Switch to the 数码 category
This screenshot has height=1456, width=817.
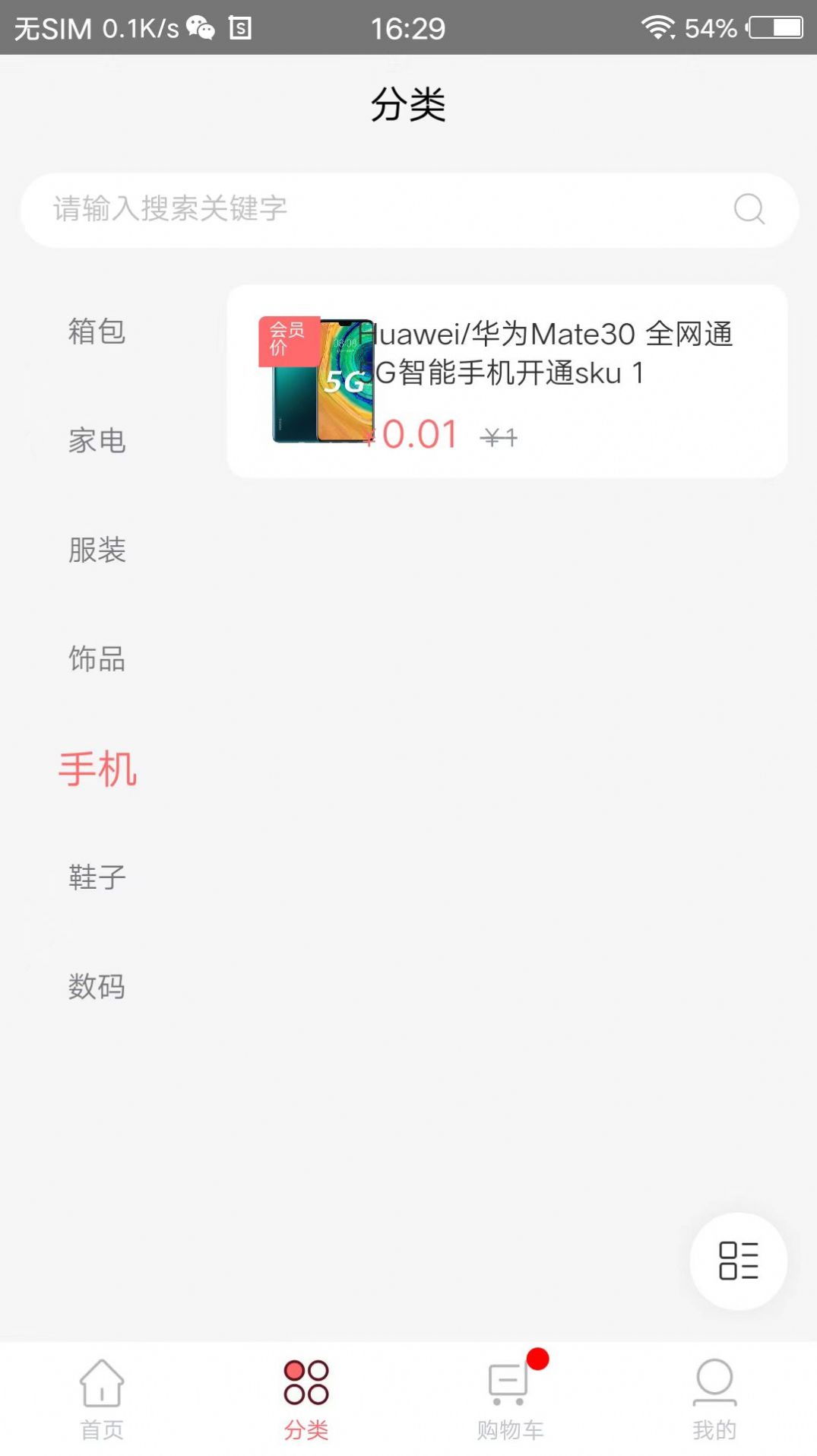[x=96, y=986]
